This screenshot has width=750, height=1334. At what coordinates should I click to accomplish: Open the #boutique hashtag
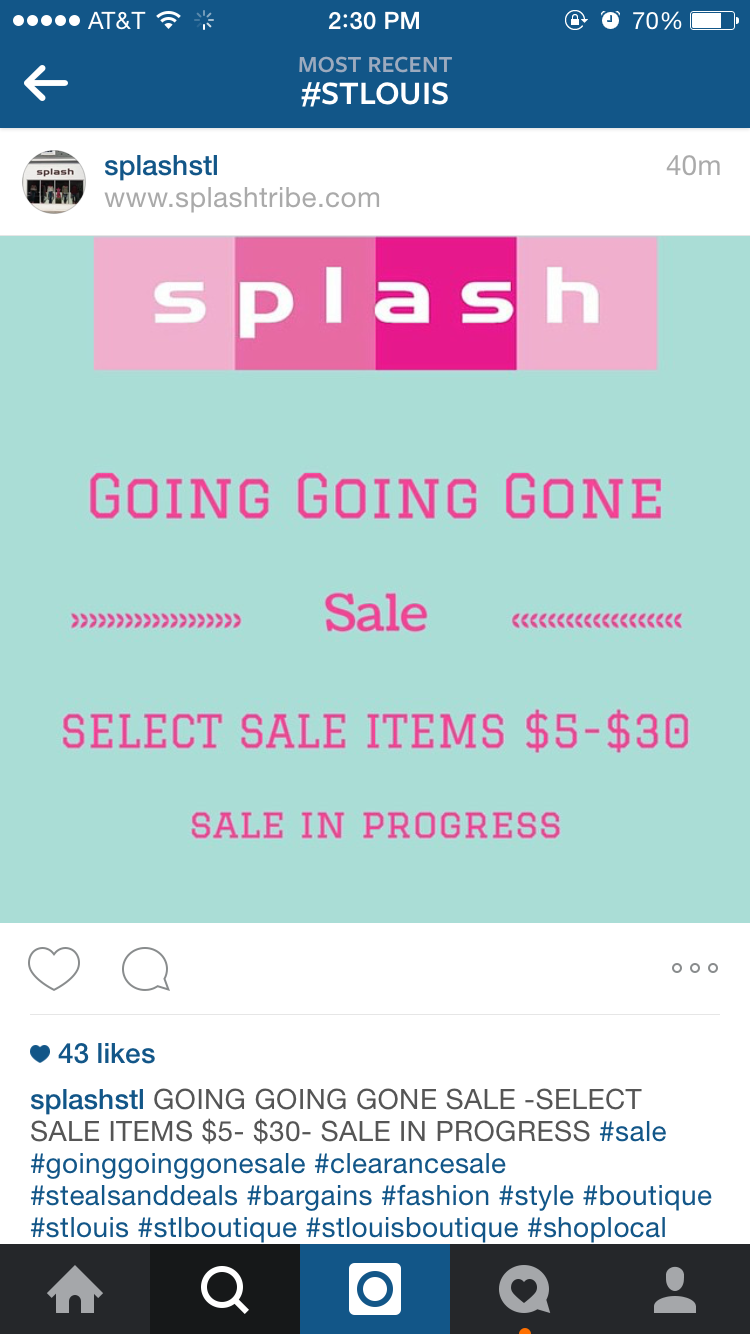tap(647, 1196)
